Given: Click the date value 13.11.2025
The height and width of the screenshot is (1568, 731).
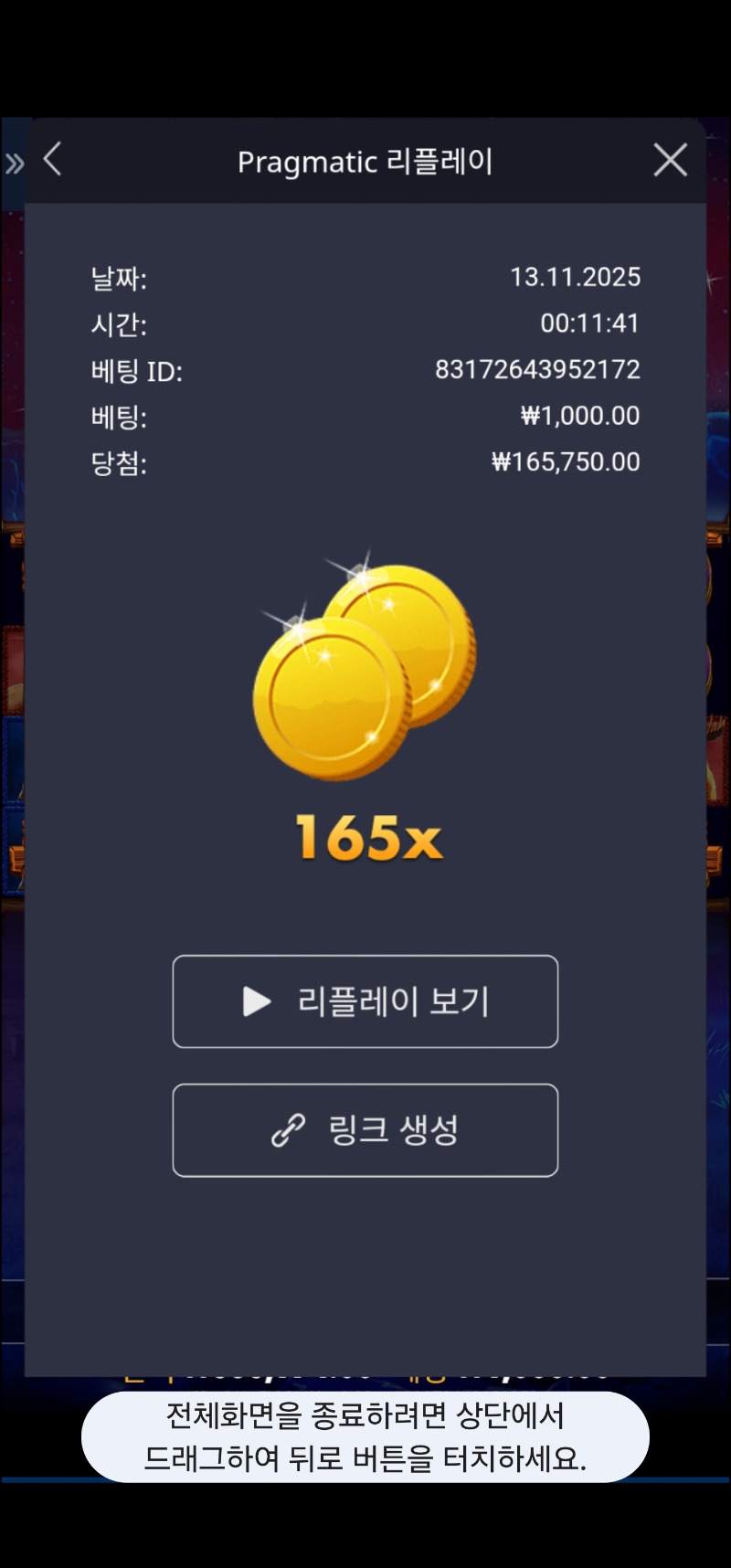Looking at the screenshot, I should [x=577, y=277].
